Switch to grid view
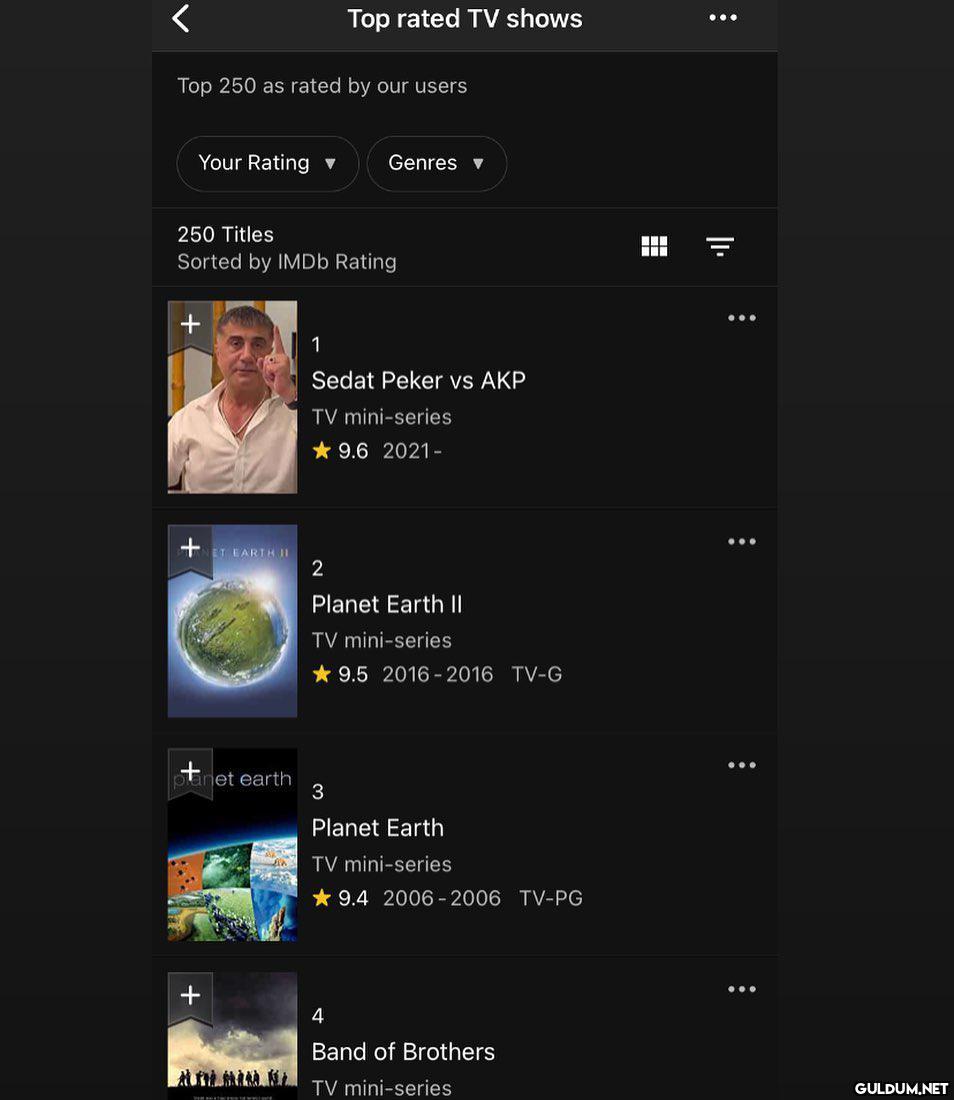The width and height of the screenshot is (954, 1100). coord(654,247)
